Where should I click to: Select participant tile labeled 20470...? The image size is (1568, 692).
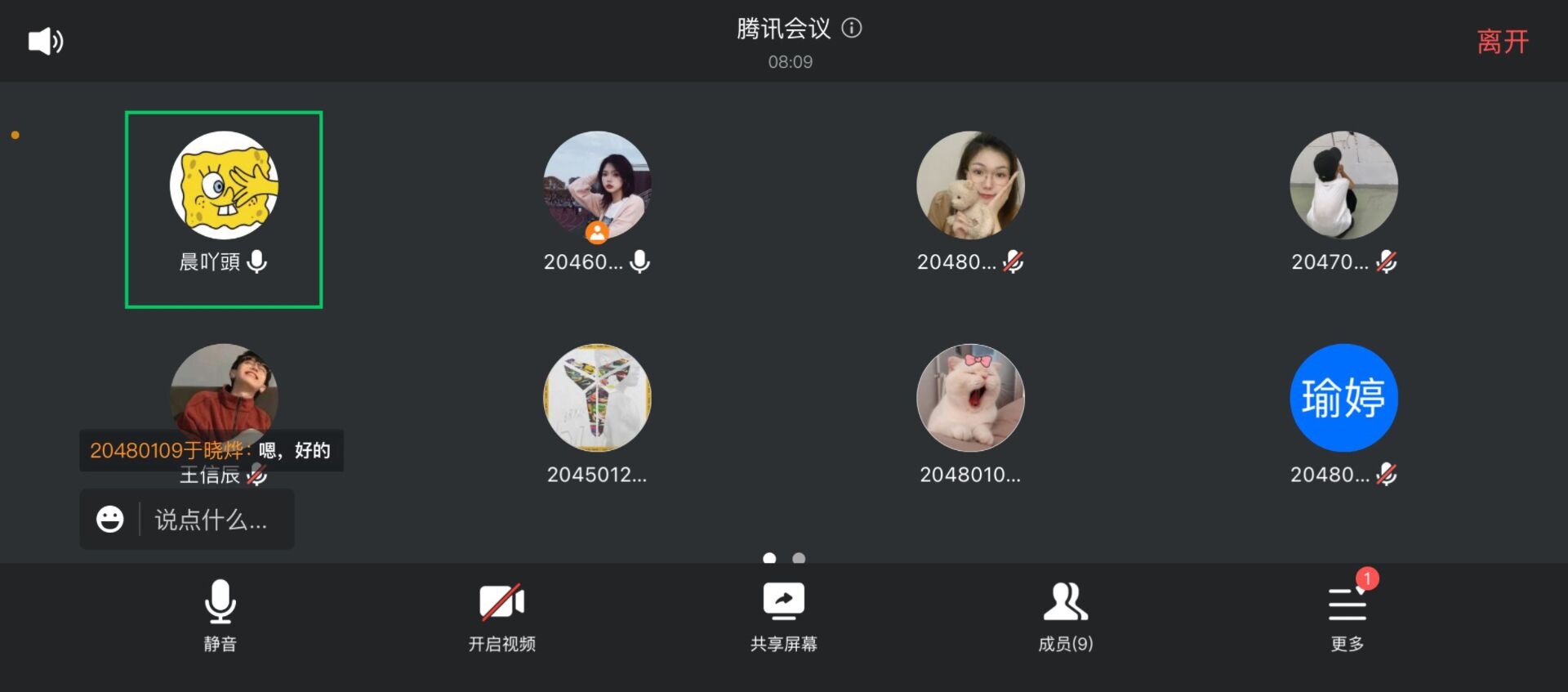click(x=1343, y=185)
